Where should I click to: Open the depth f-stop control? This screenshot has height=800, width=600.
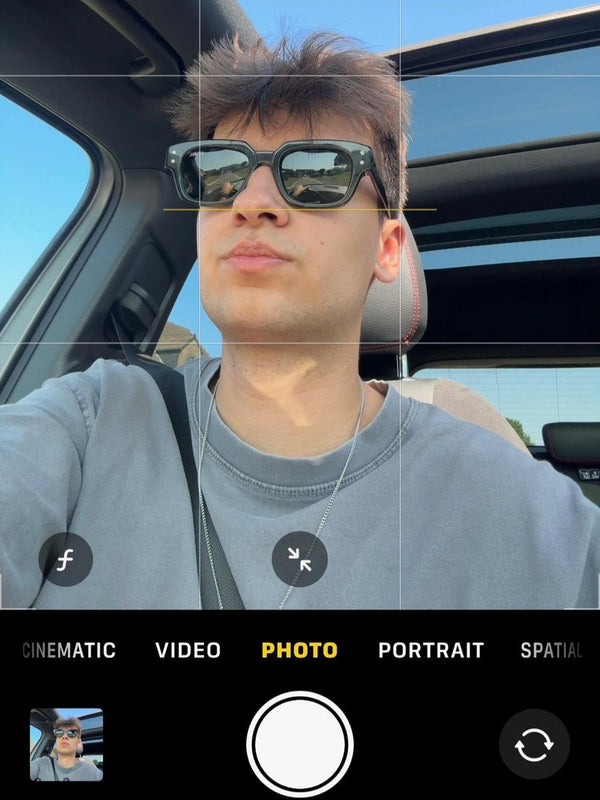66,559
